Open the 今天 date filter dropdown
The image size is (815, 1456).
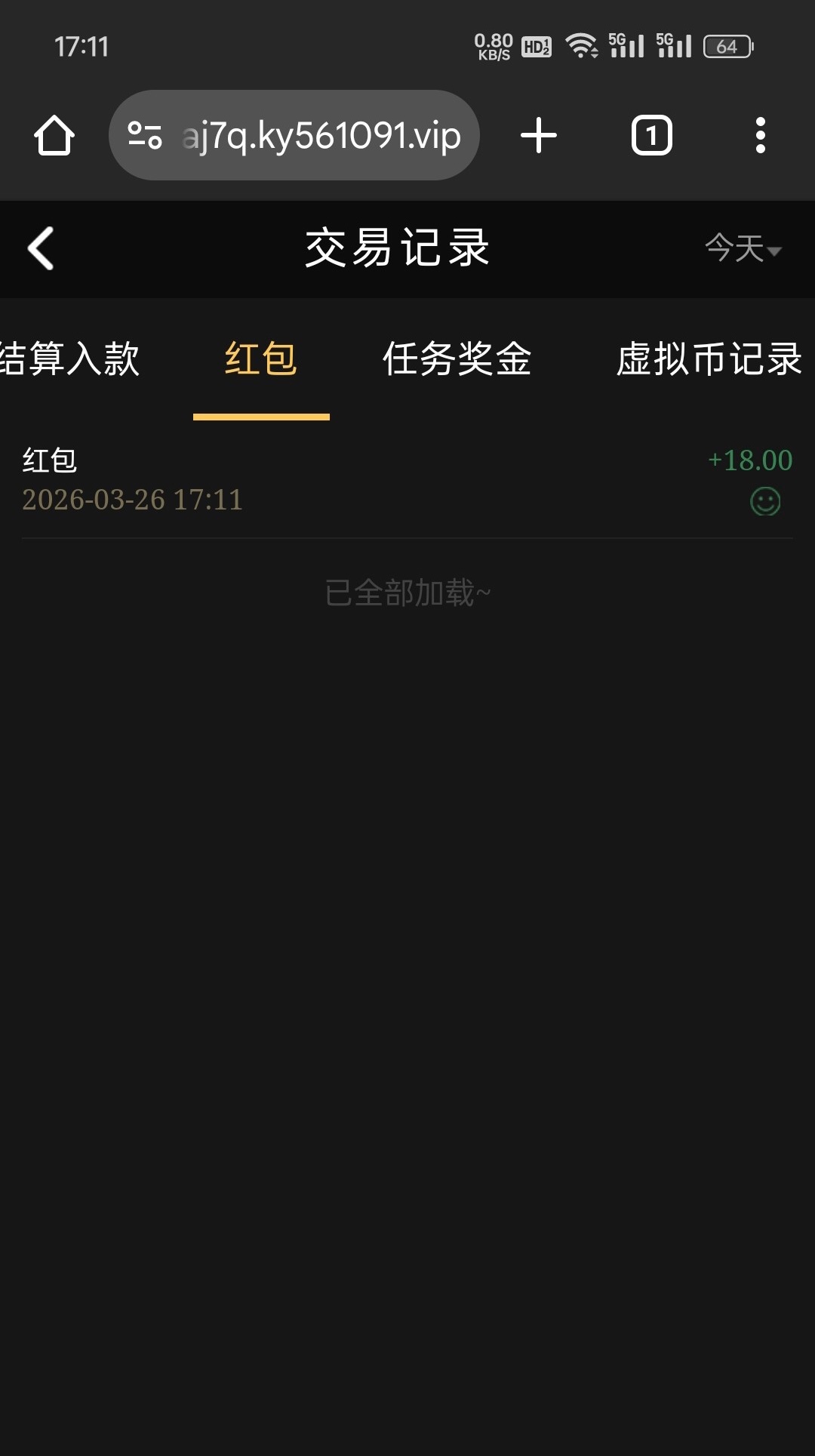tap(743, 248)
